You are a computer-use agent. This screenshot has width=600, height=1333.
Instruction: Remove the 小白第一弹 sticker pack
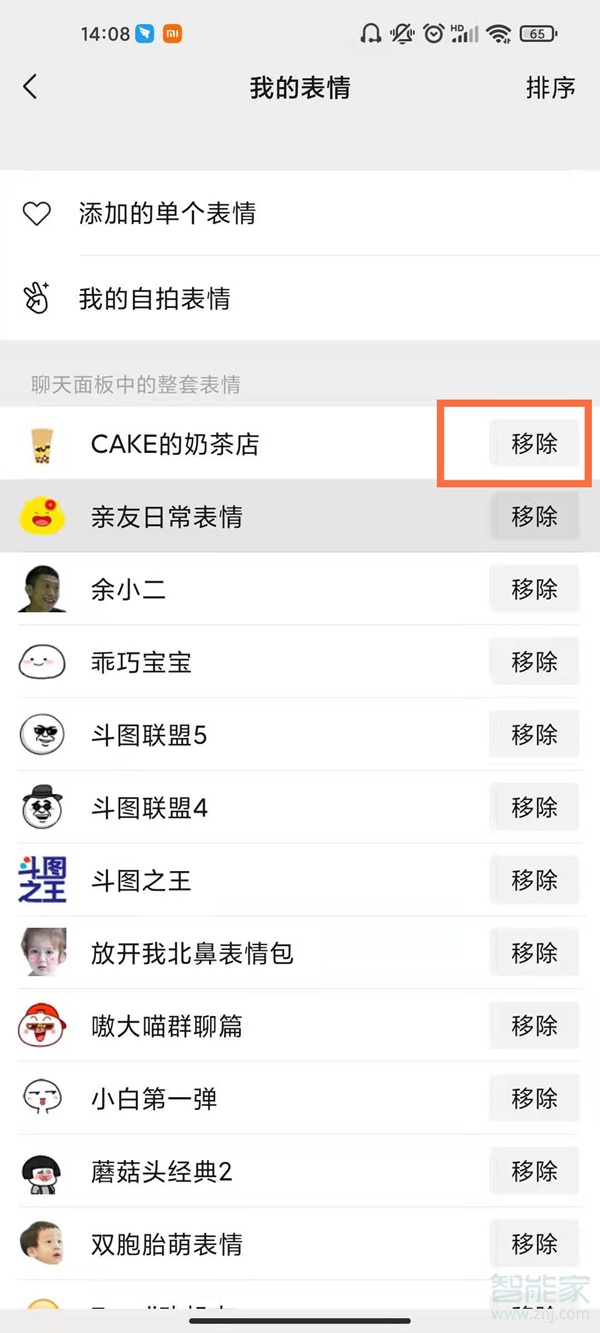pos(534,1099)
